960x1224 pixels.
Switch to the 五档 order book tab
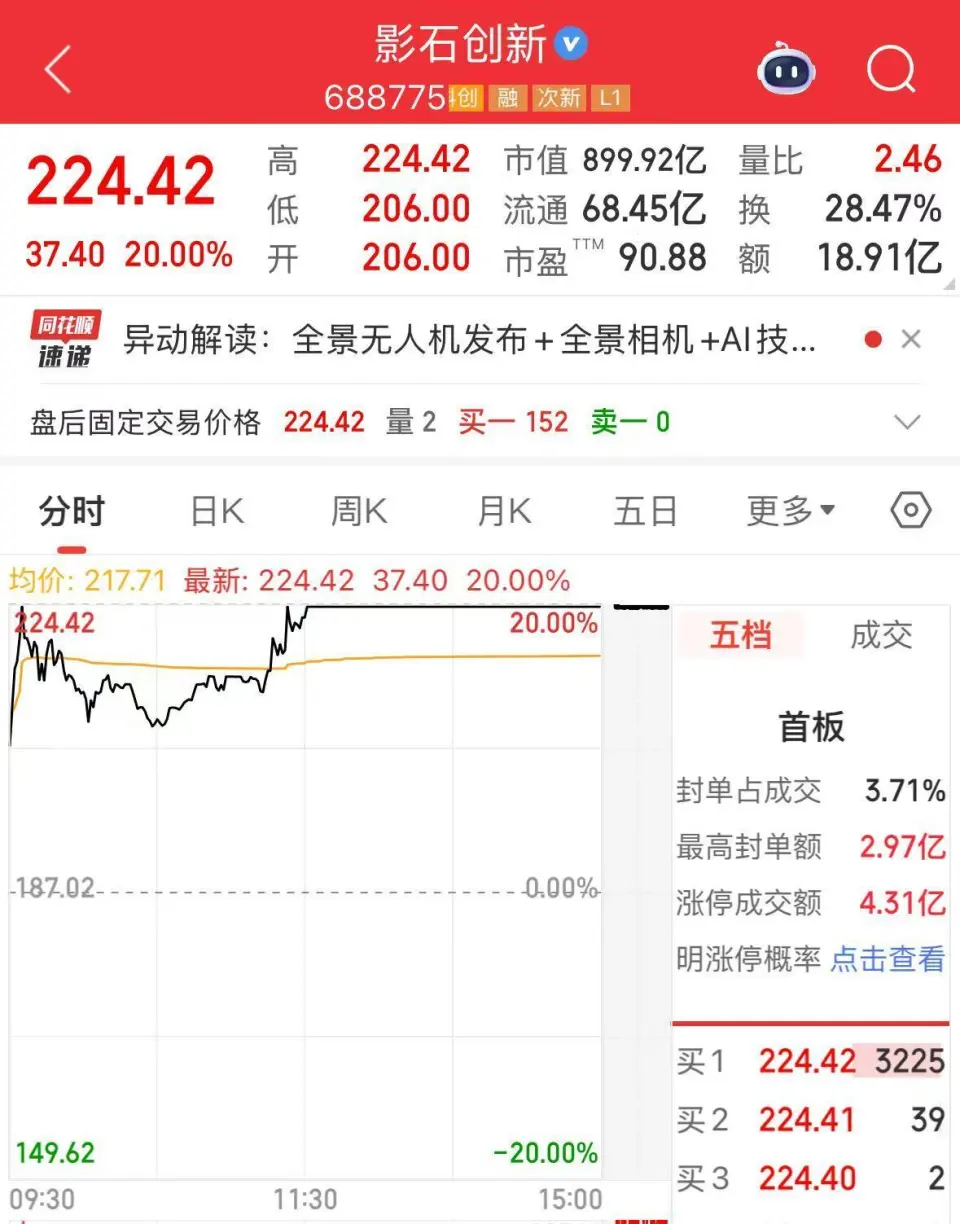tap(741, 635)
